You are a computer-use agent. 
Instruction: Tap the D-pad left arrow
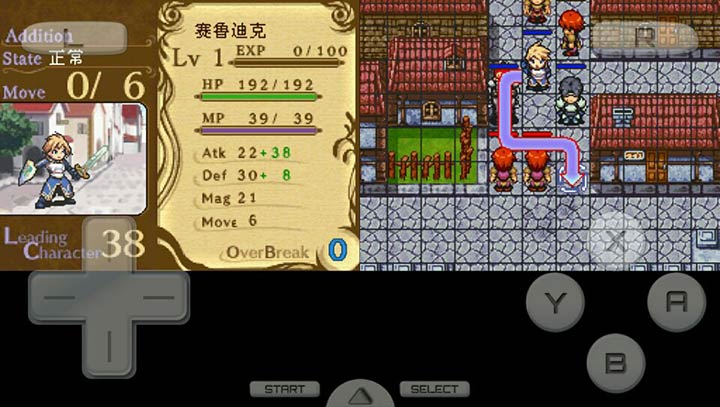57,298
